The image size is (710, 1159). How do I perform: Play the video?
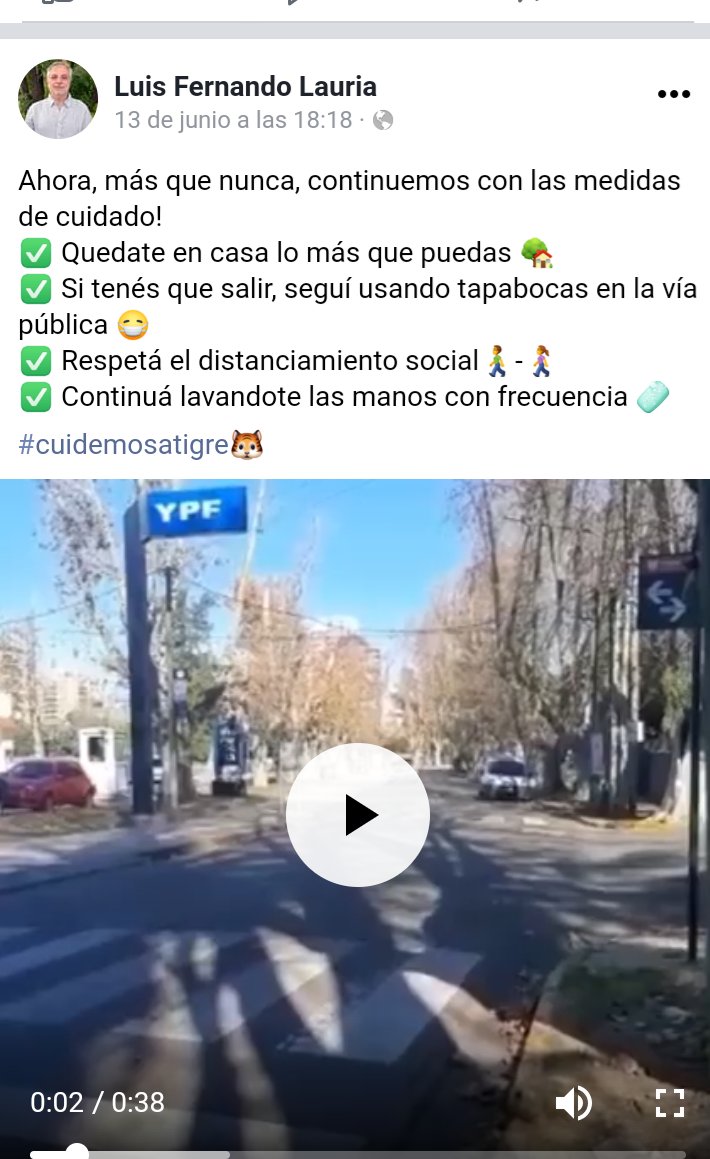[357, 815]
